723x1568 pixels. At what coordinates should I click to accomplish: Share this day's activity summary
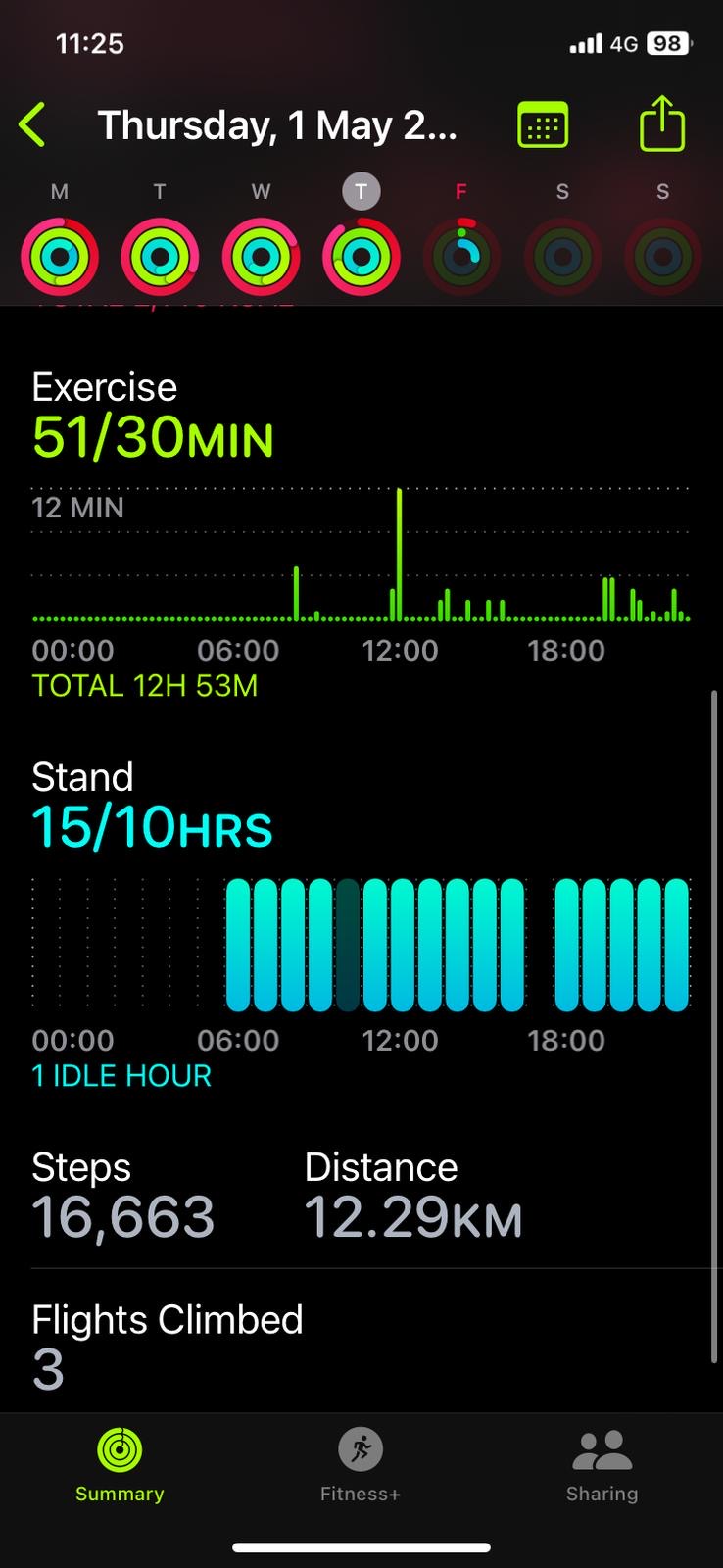[x=662, y=123]
